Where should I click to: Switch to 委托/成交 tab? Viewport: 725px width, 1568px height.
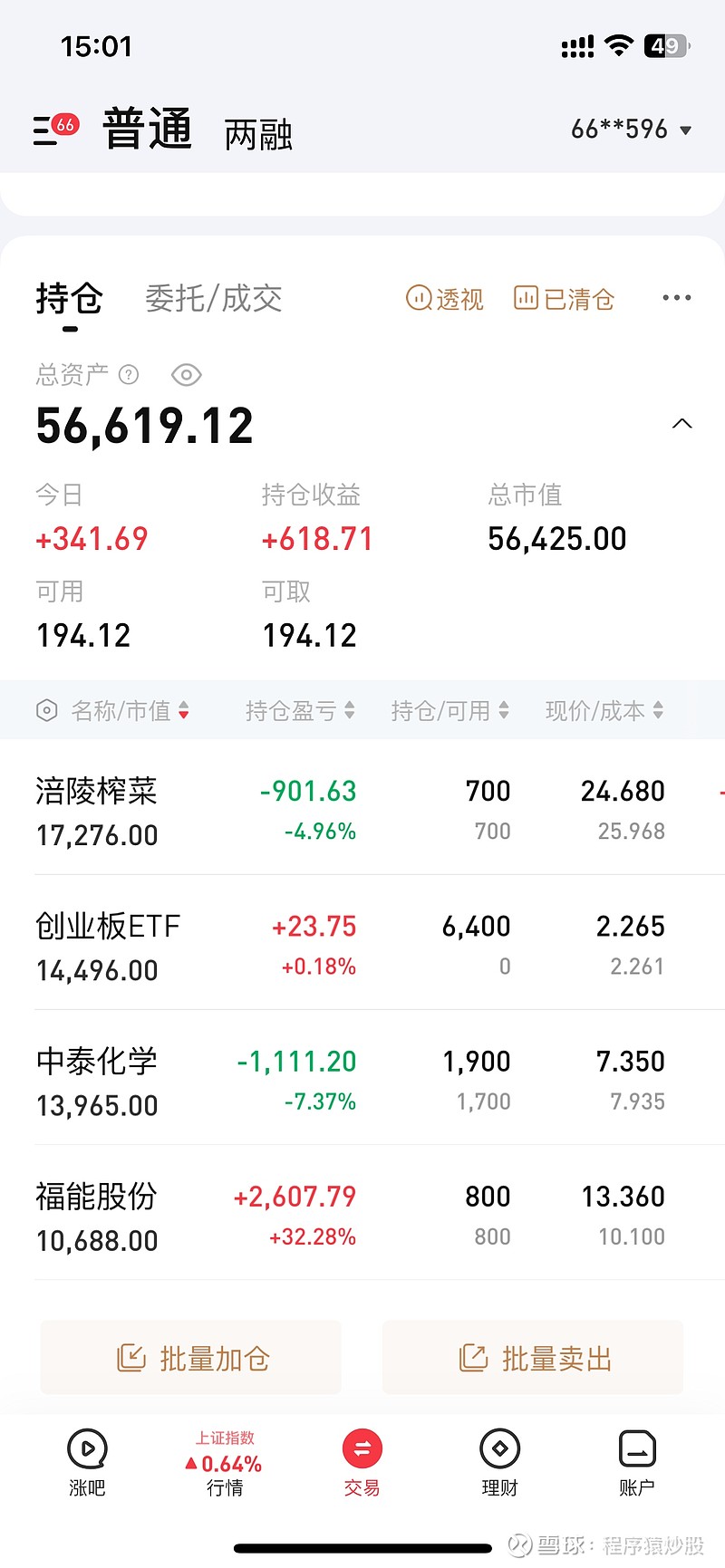point(213,298)
